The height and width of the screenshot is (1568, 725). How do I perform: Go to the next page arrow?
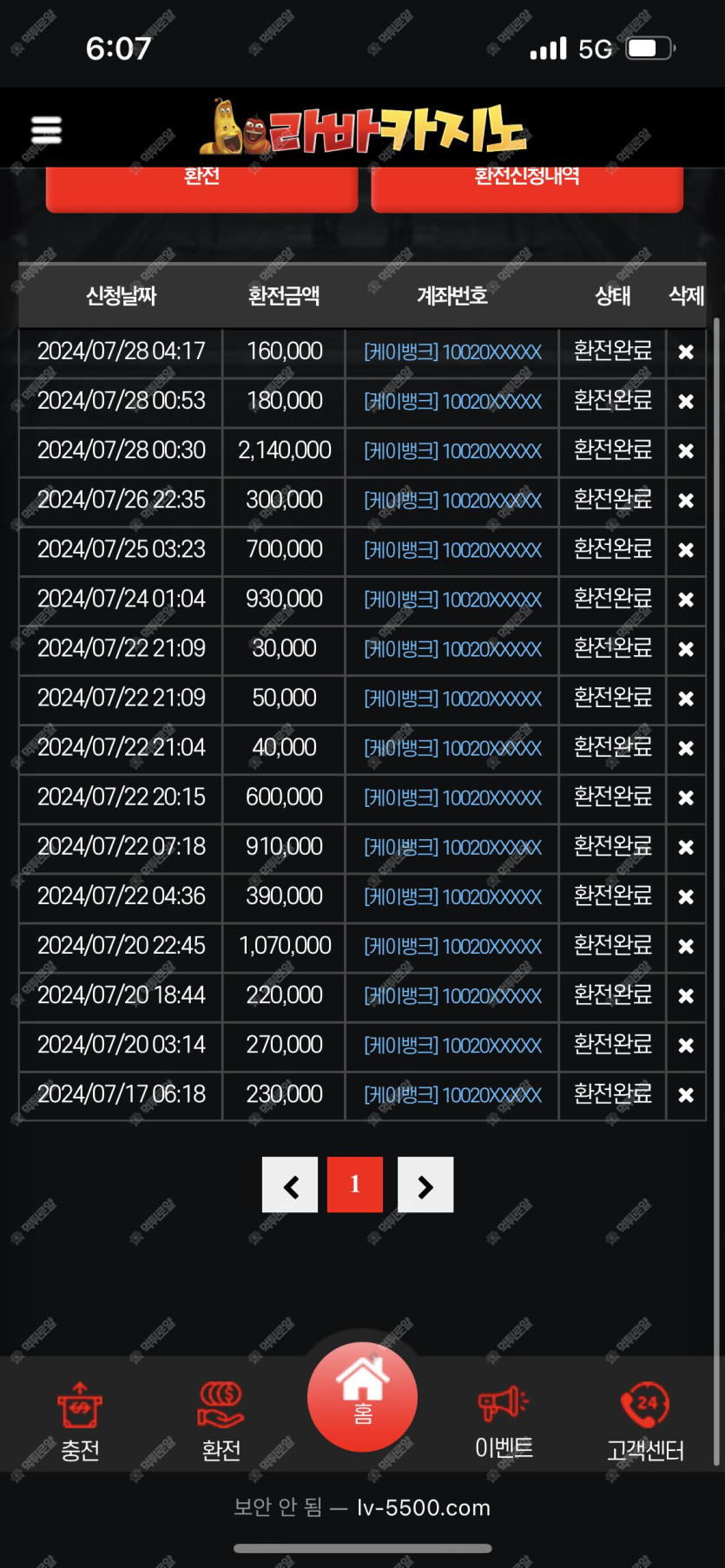[x=425, y=1184]
